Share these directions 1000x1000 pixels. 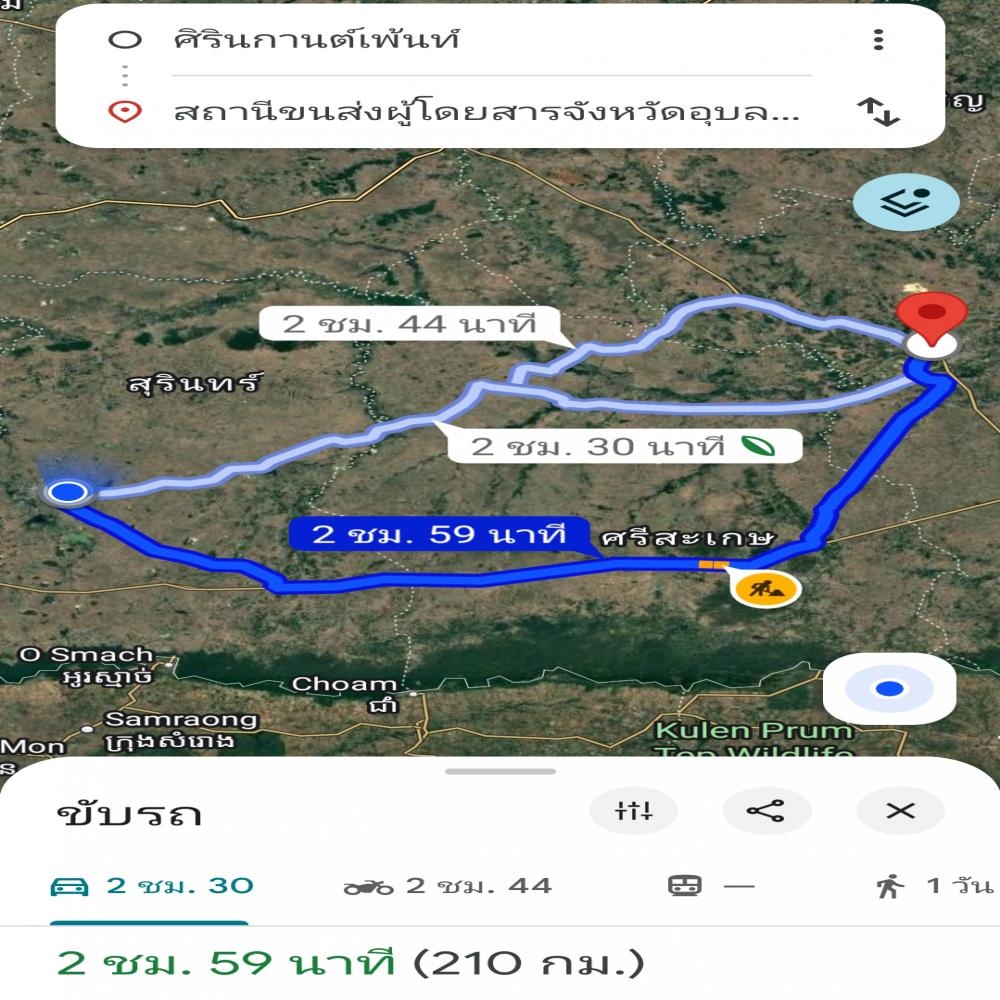pyautogui.click(x=767, y=811)
